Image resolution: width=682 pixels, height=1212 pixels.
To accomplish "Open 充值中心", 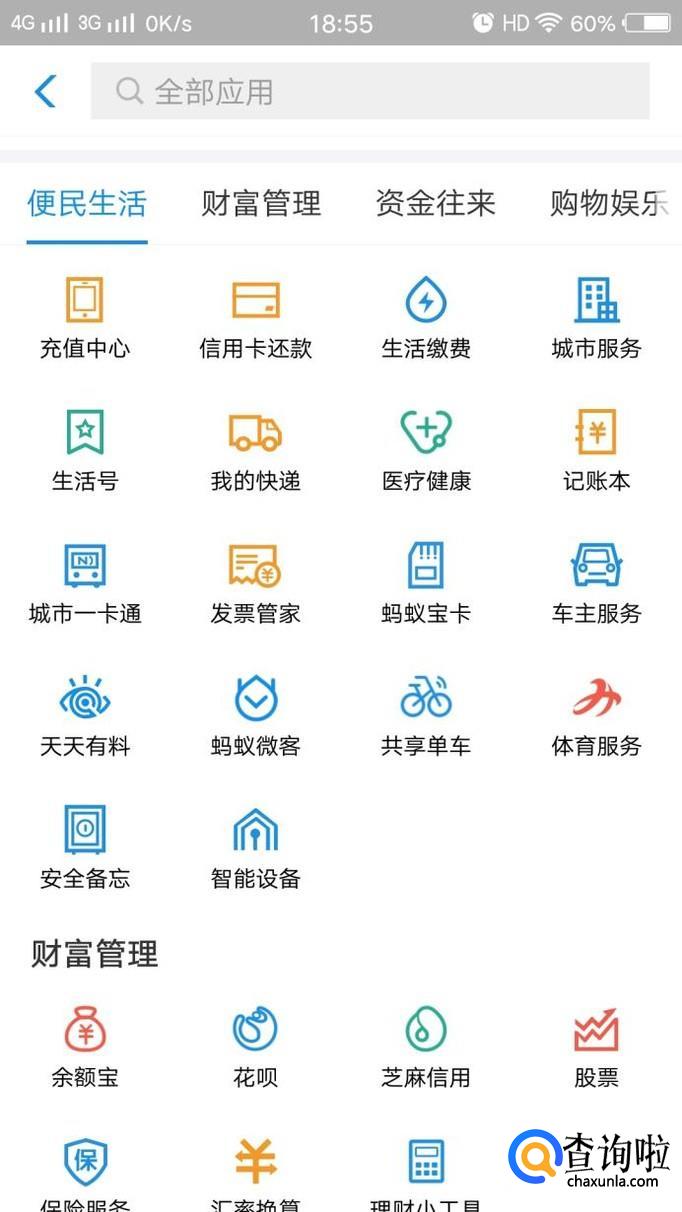I will [85, 317].
